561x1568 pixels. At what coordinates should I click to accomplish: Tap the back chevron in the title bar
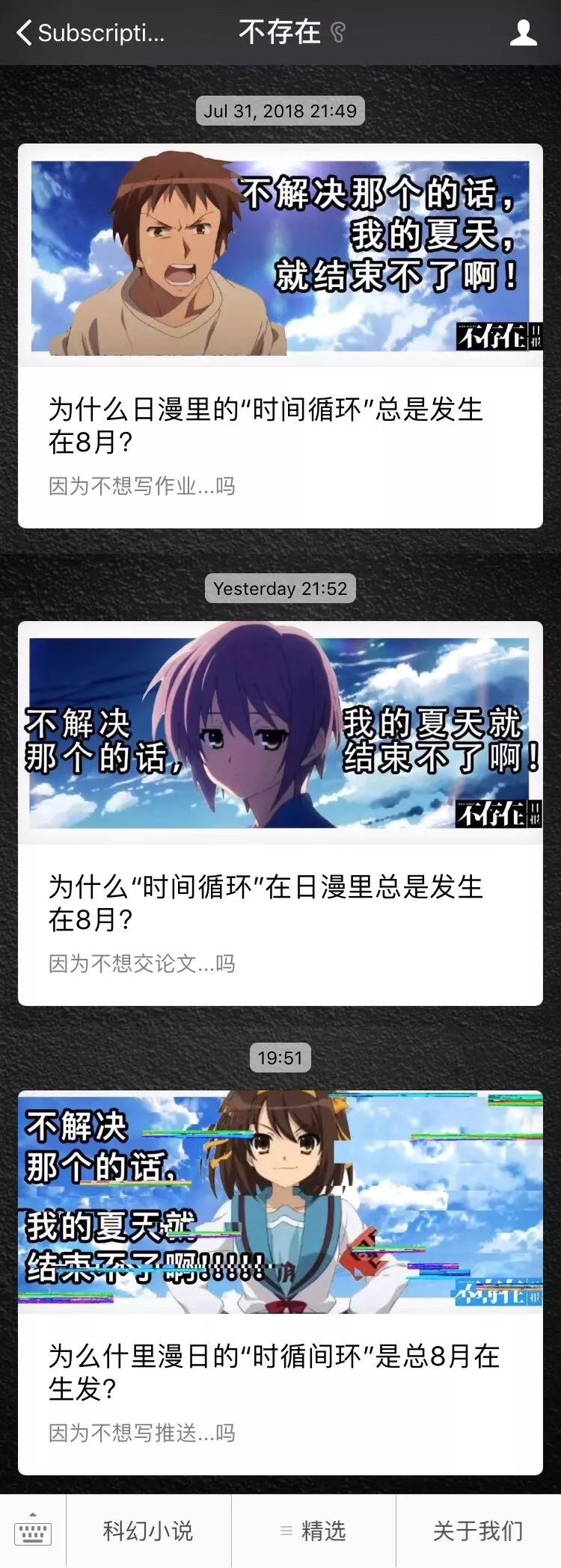pyautogui.click(x=22, y=31)
